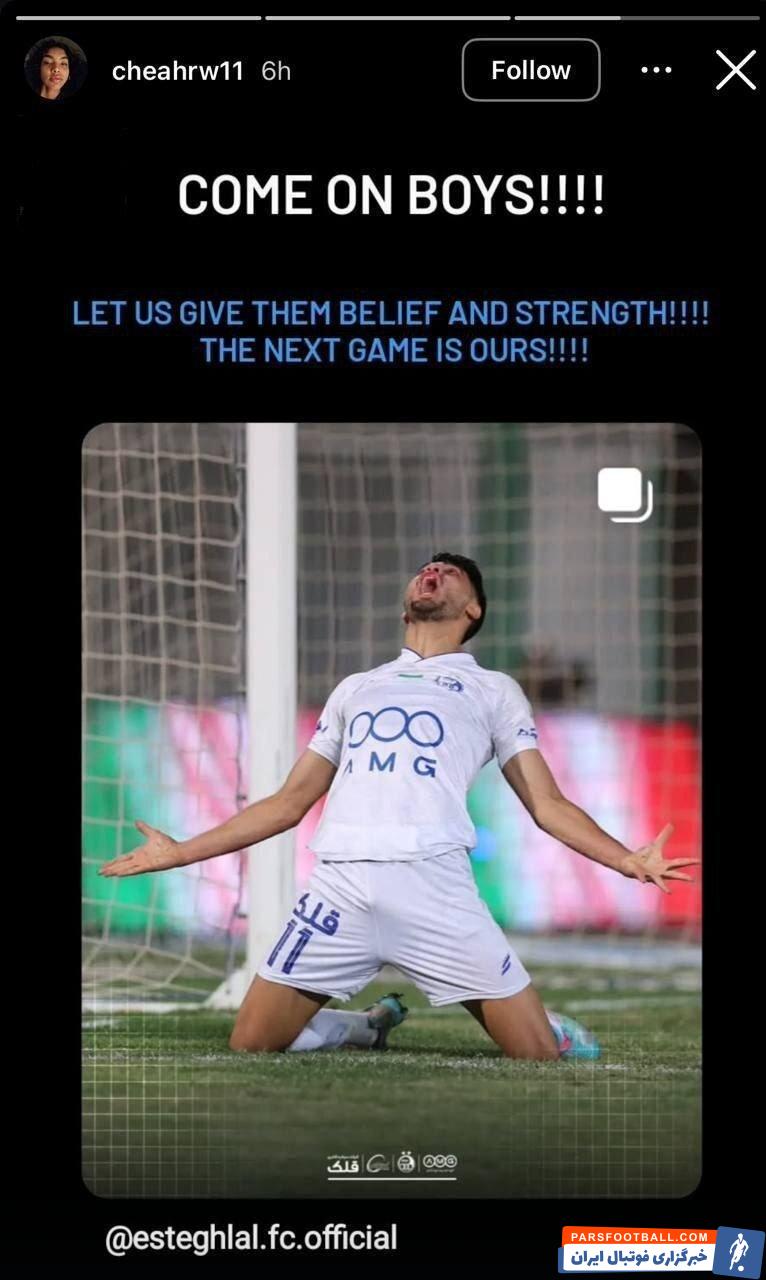Follow the cheahrw11 account
This screenshot has width=766, height=1280.
[x=530, y=70]
